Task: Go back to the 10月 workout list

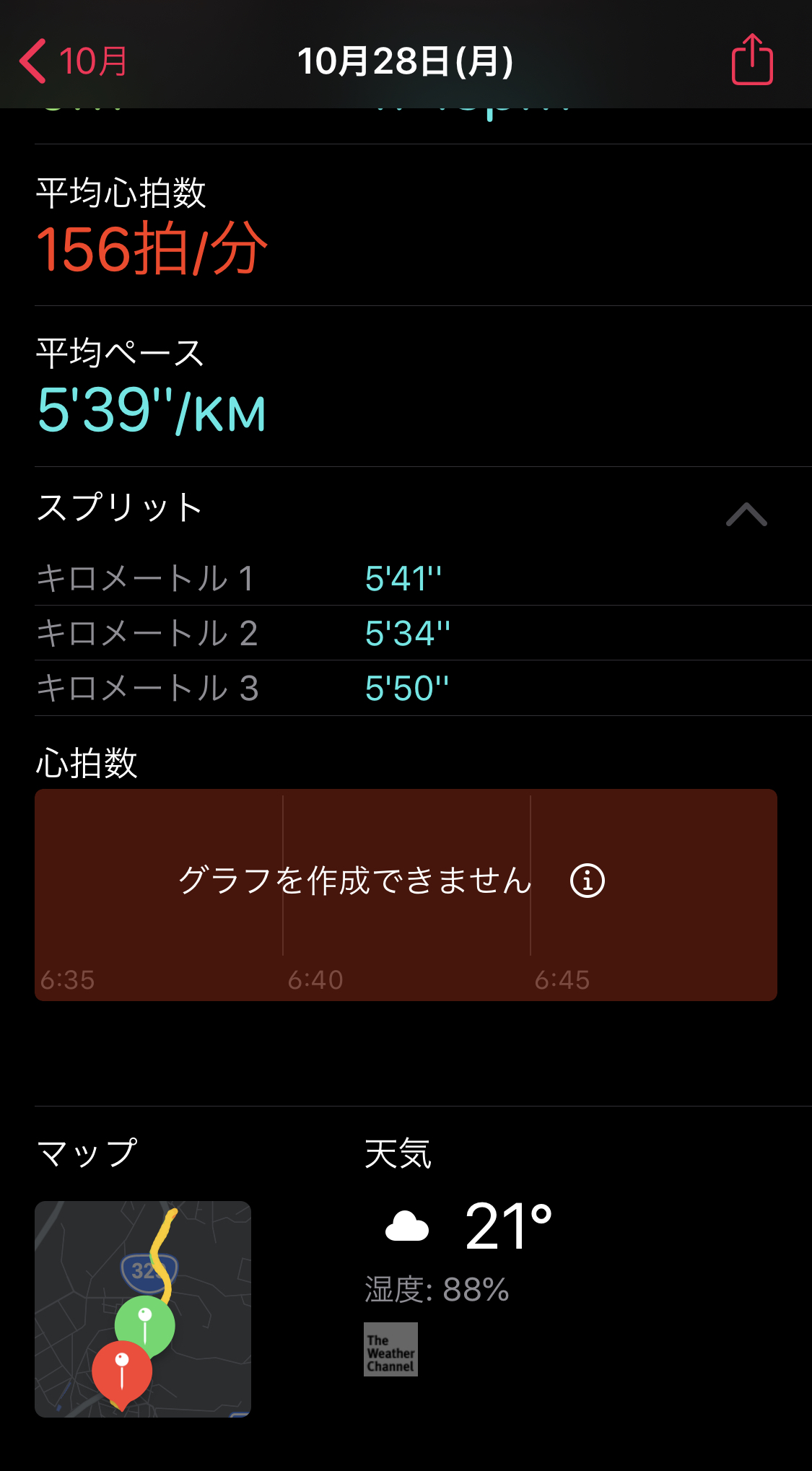Action: coord(72,61)
